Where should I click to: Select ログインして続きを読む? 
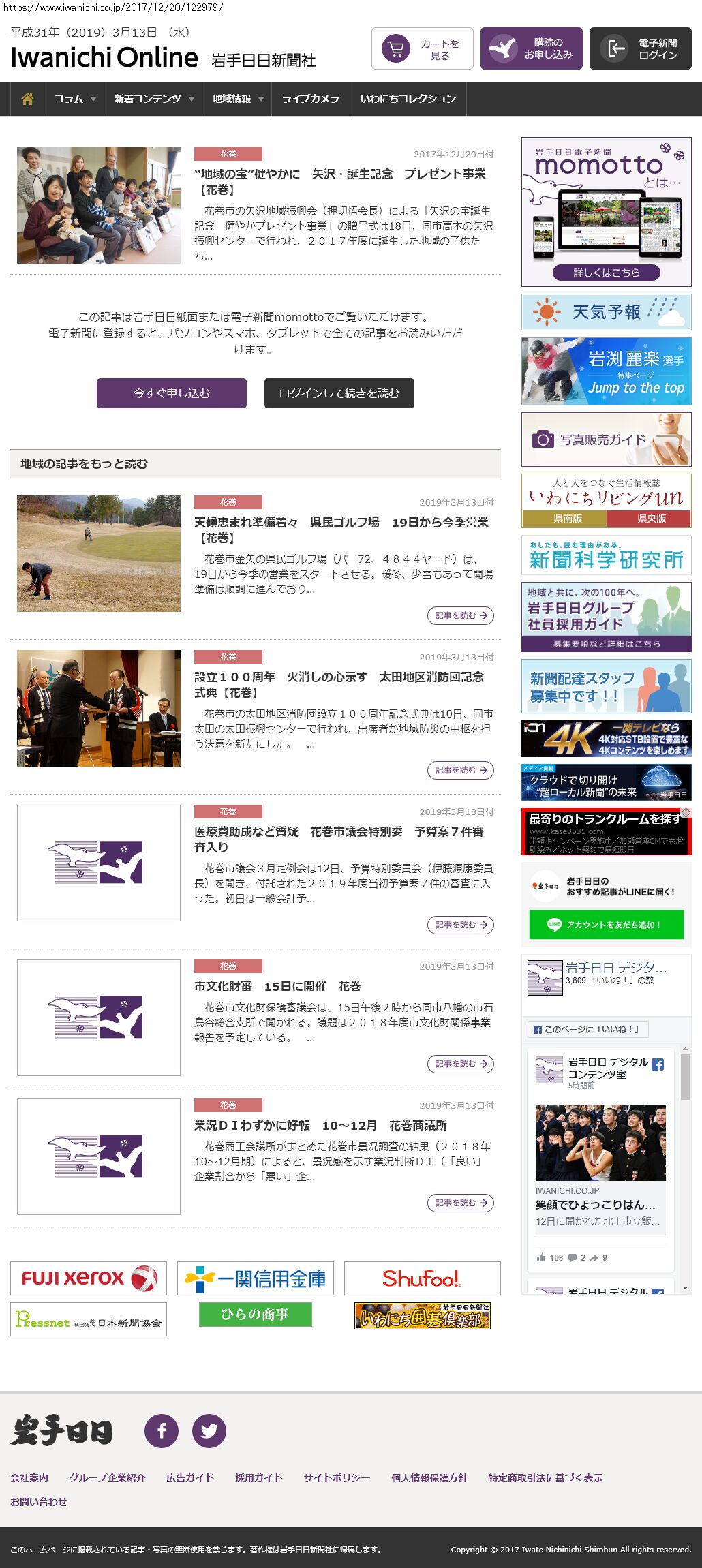339,393
